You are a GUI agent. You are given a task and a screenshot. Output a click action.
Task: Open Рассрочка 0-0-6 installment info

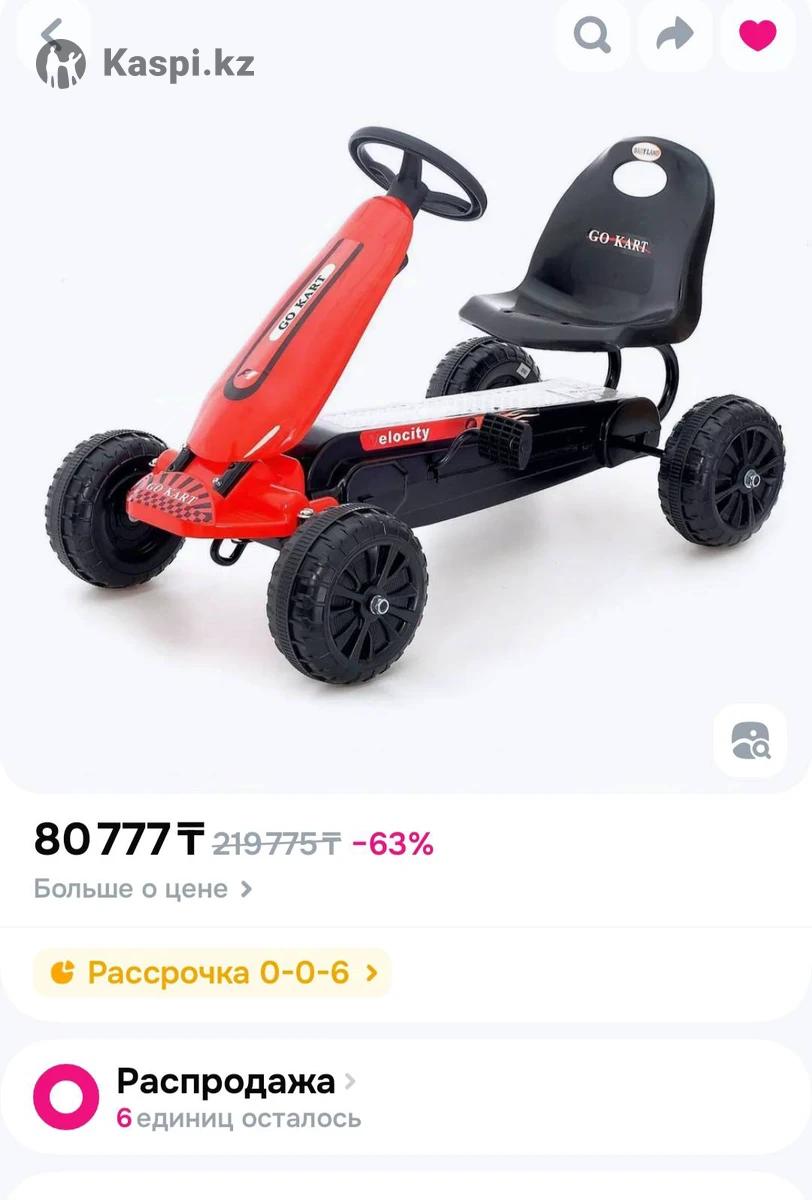[x=212, y=972]
